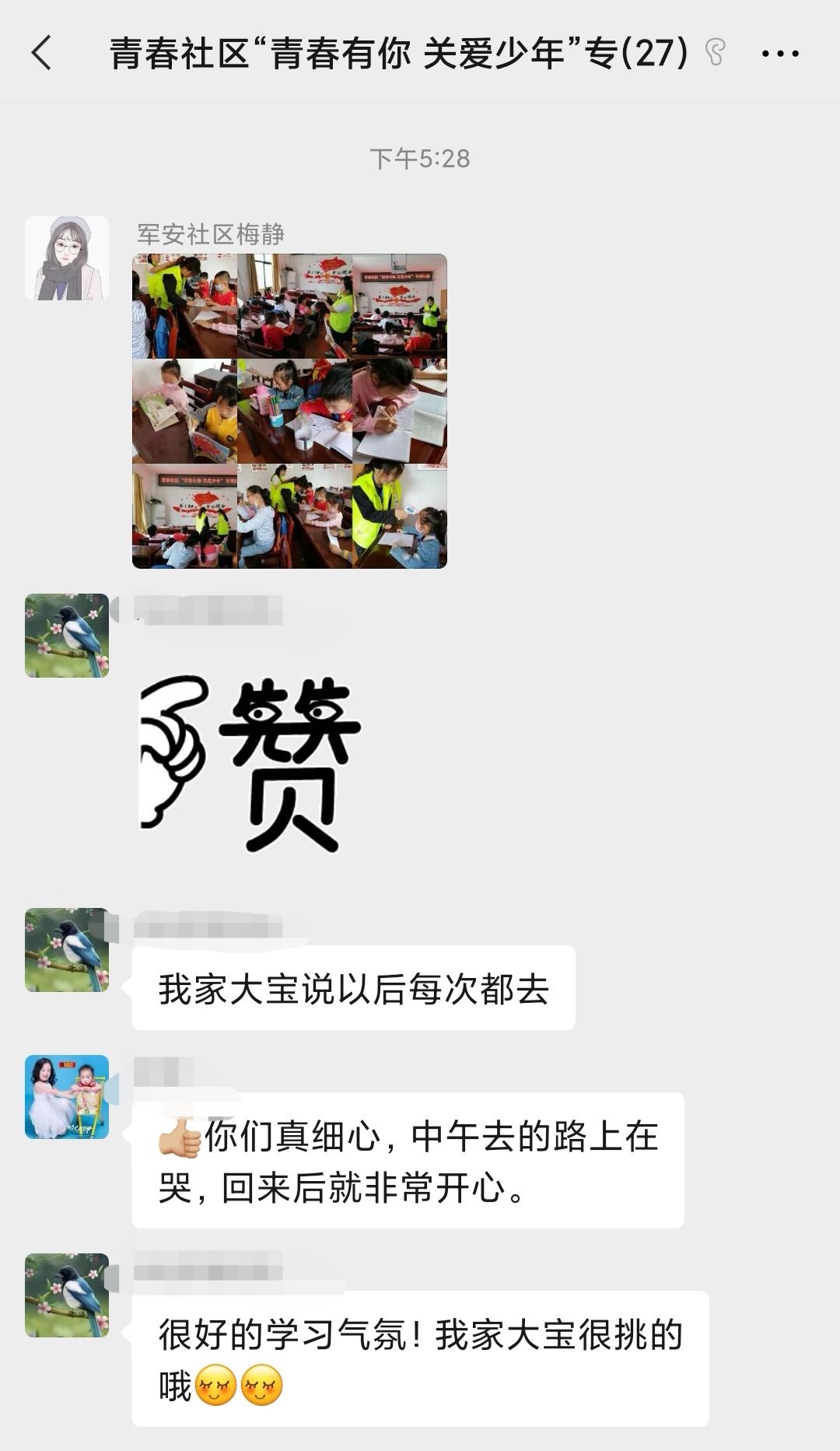The image size is (840, 1451).
Task: Go back from the group chat
Action: coord(42,53)
